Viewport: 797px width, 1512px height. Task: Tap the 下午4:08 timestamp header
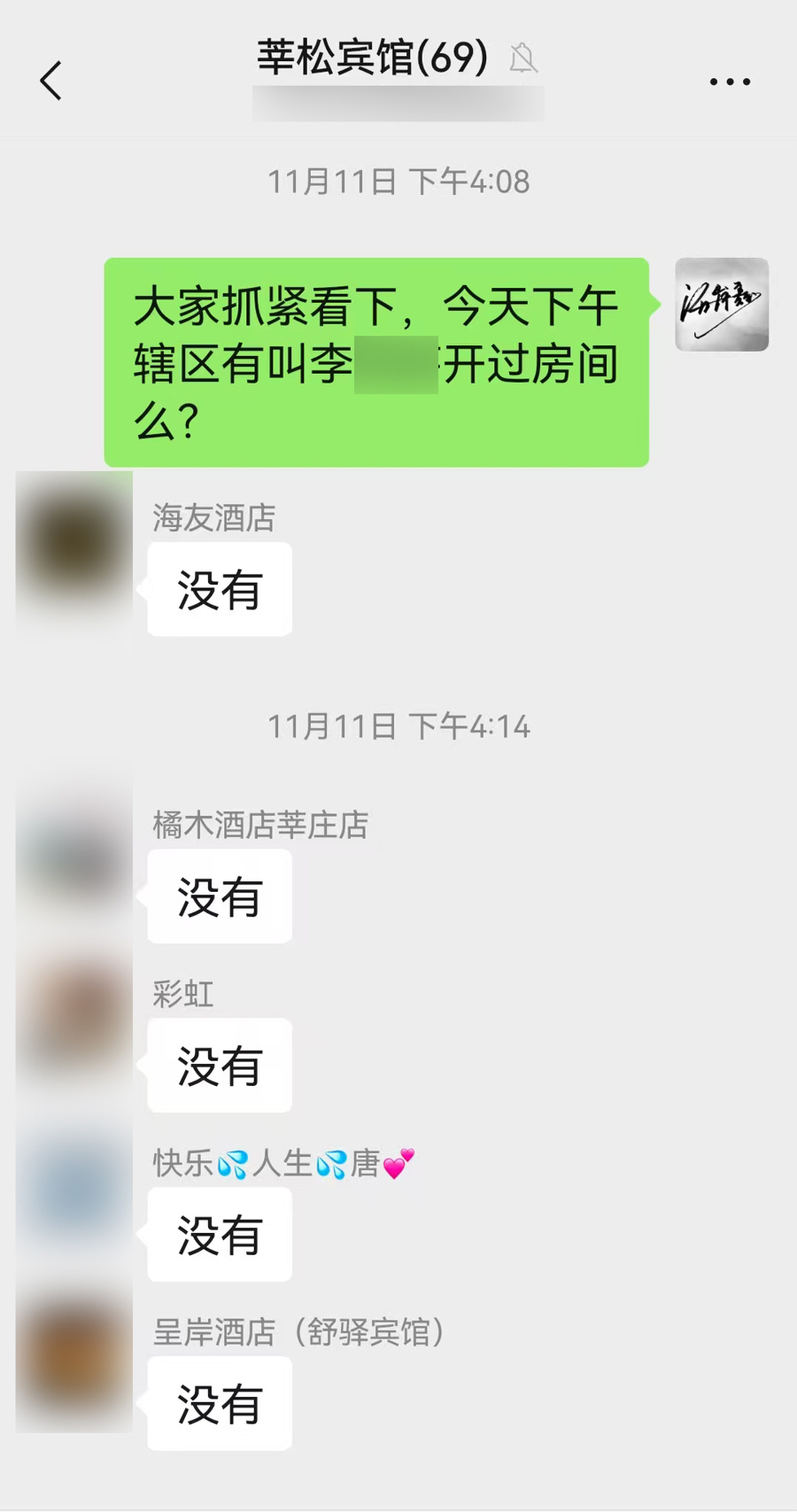pyautogui.click(x=398, y=181)
